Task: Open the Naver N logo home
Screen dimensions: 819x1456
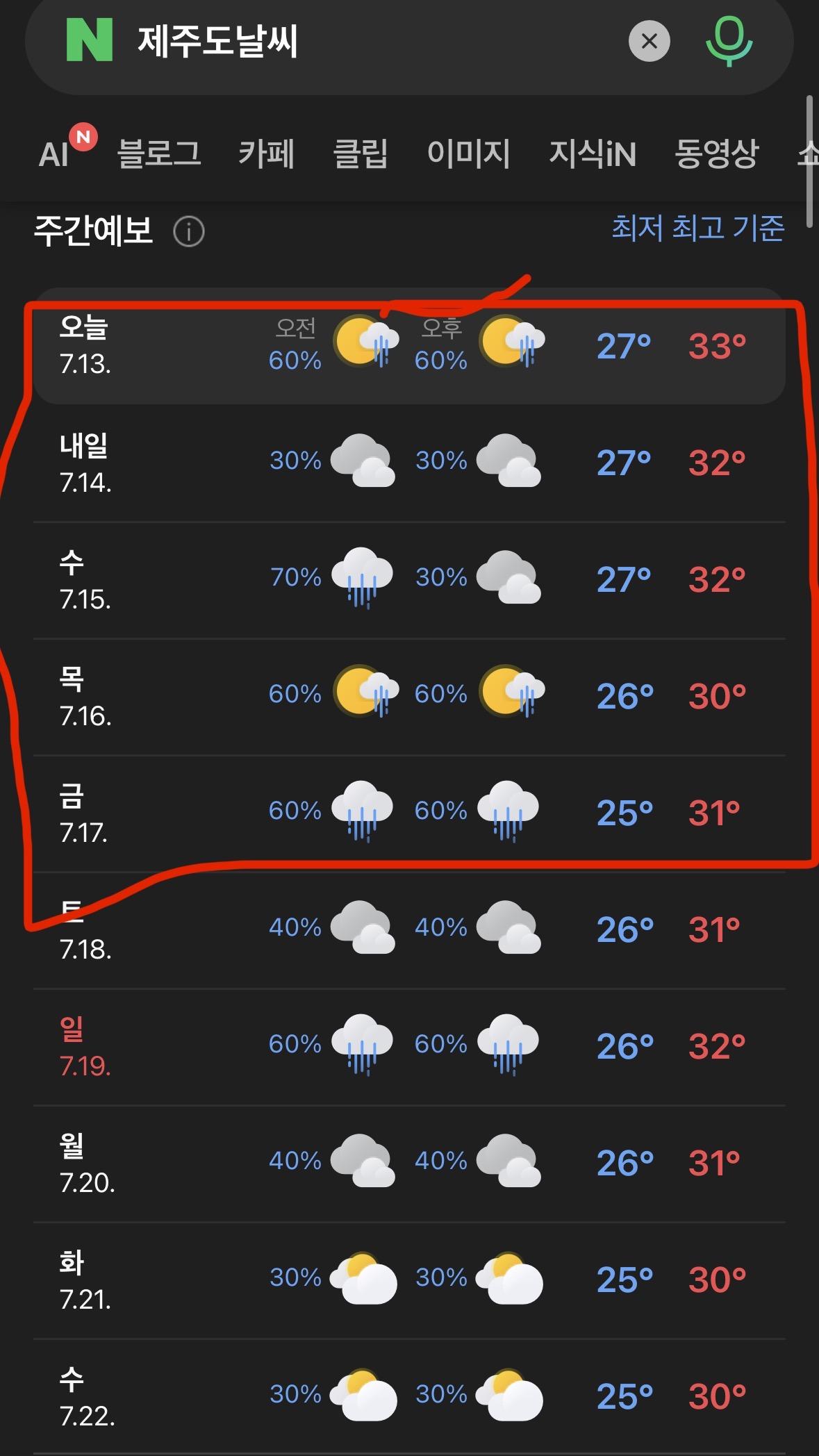Action: 89,41
